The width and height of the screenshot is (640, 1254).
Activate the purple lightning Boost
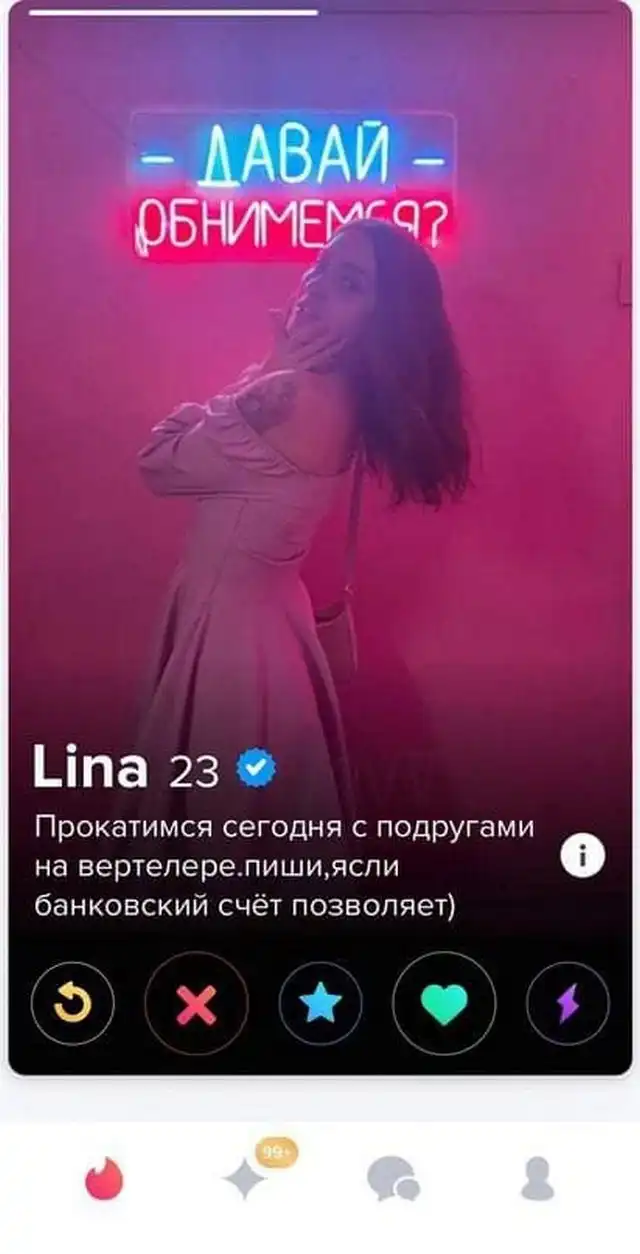pyautogui.click(x=567, y=1003)
